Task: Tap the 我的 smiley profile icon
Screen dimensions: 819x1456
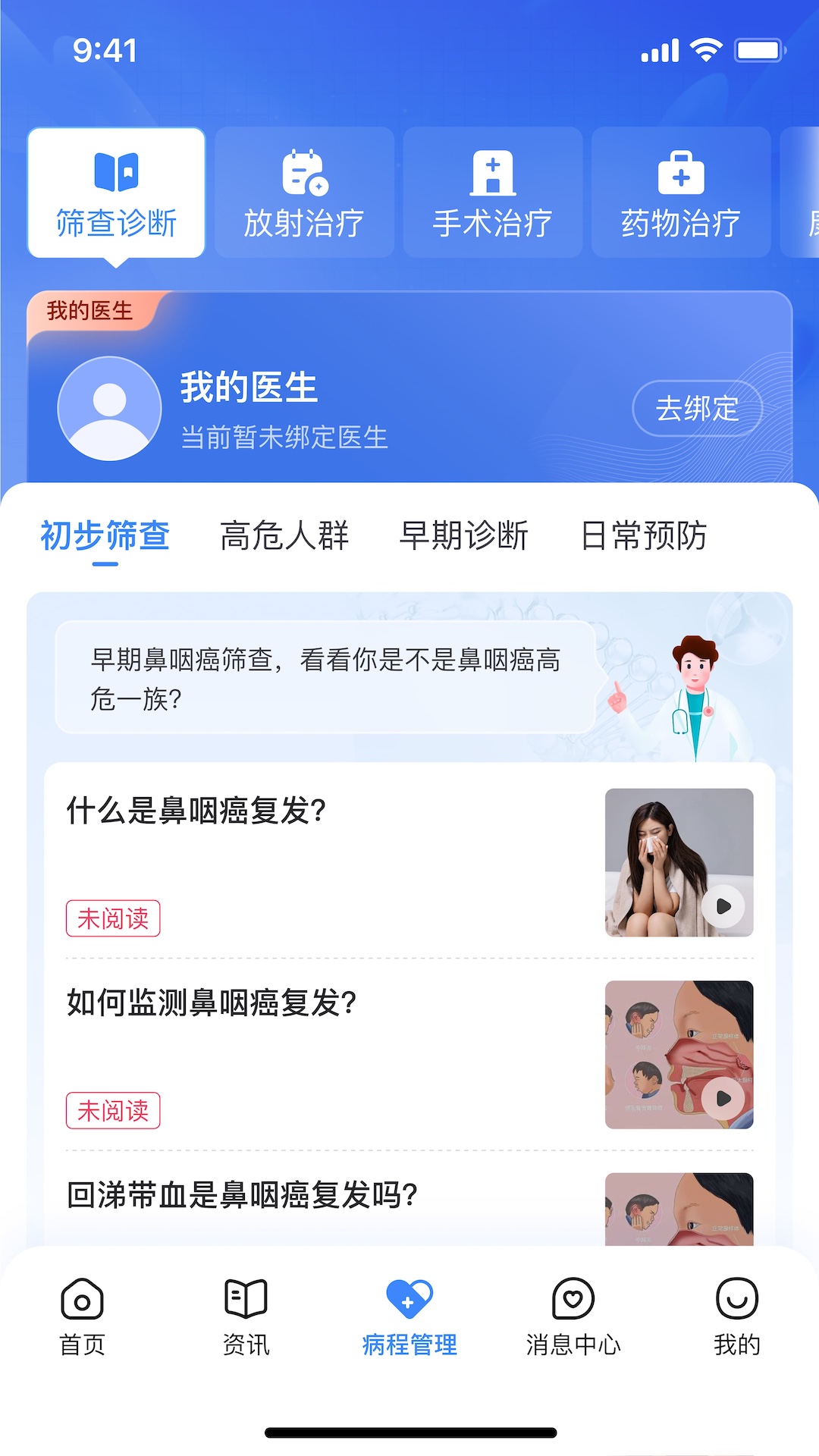Action: point(736,1298)
